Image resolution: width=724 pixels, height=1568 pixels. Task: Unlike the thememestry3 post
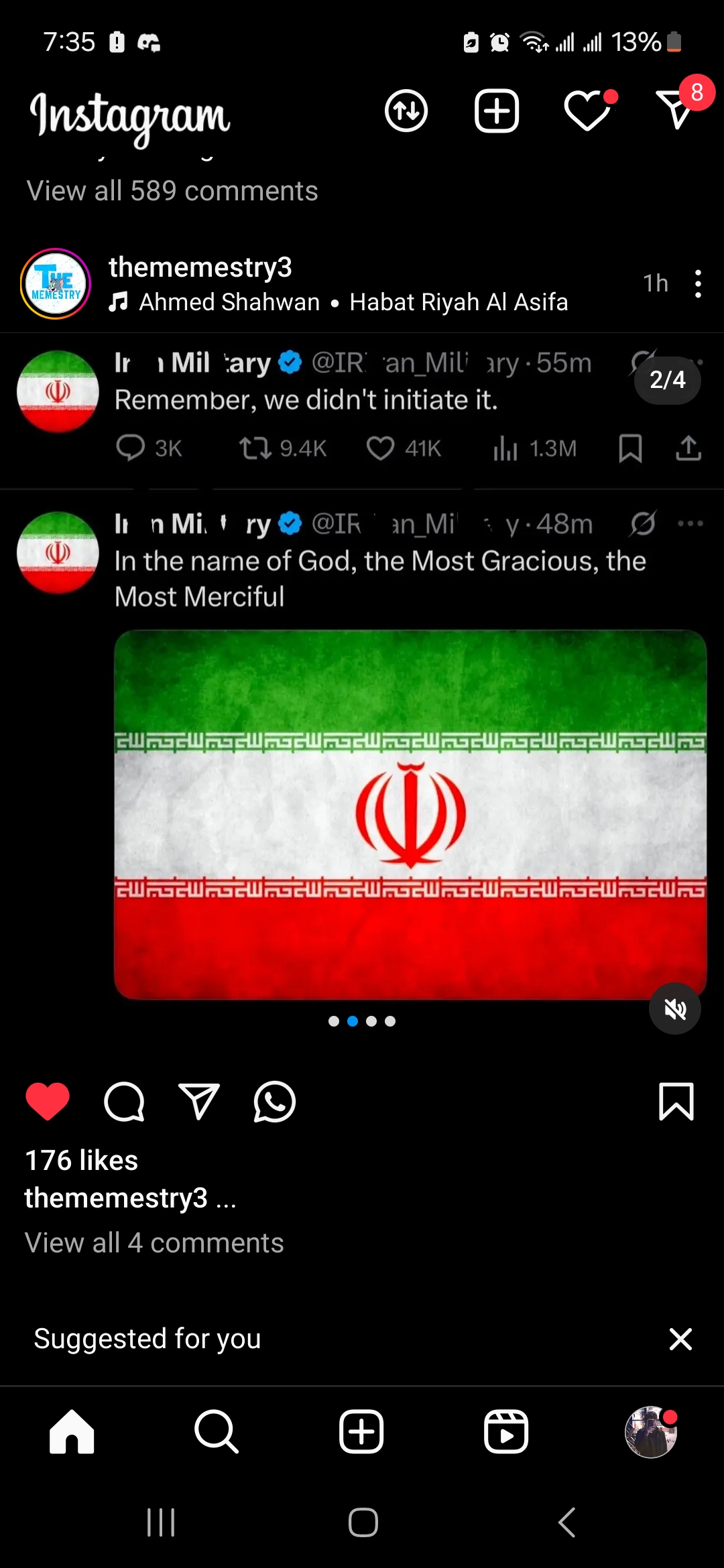[x=48, y=1101]
